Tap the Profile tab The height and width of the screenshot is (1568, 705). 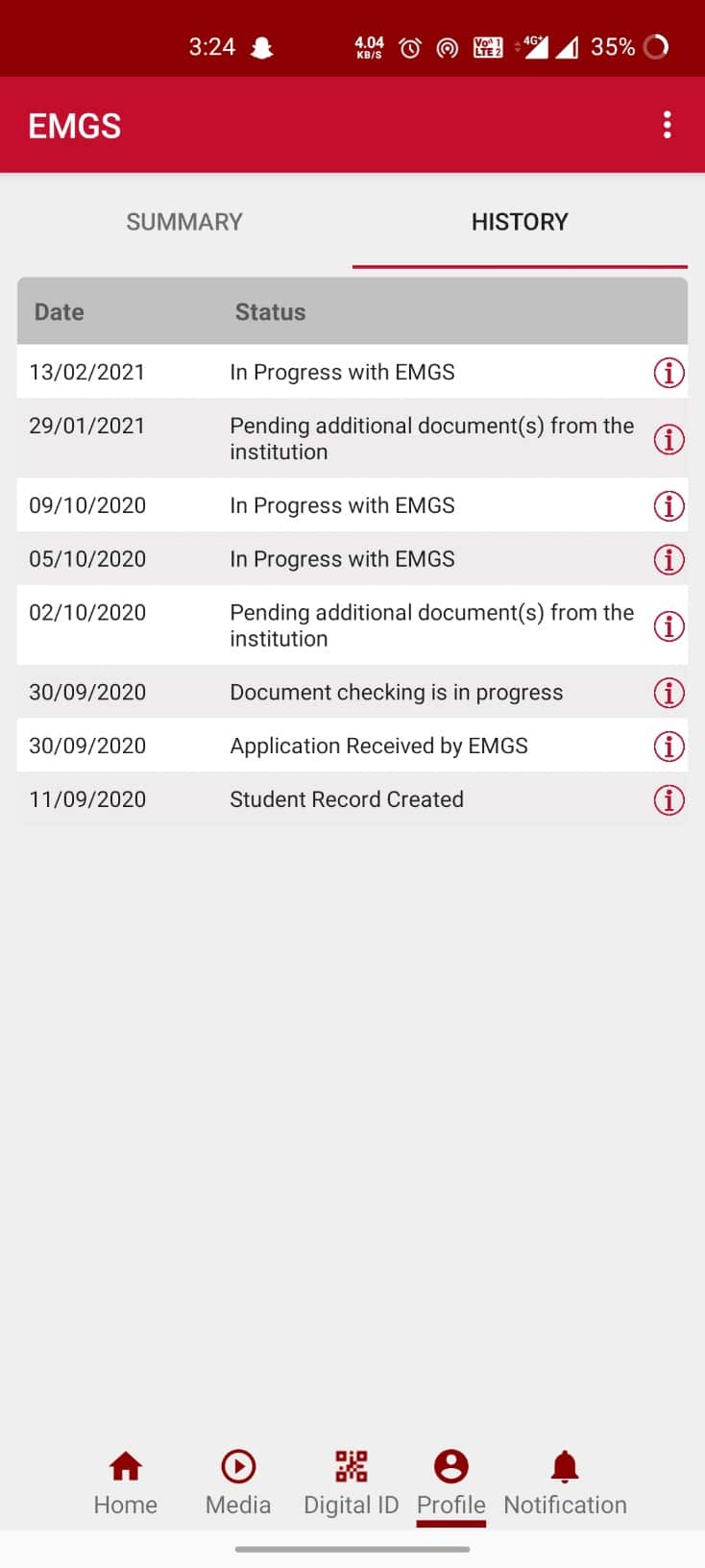click(x=451, y=1482)
